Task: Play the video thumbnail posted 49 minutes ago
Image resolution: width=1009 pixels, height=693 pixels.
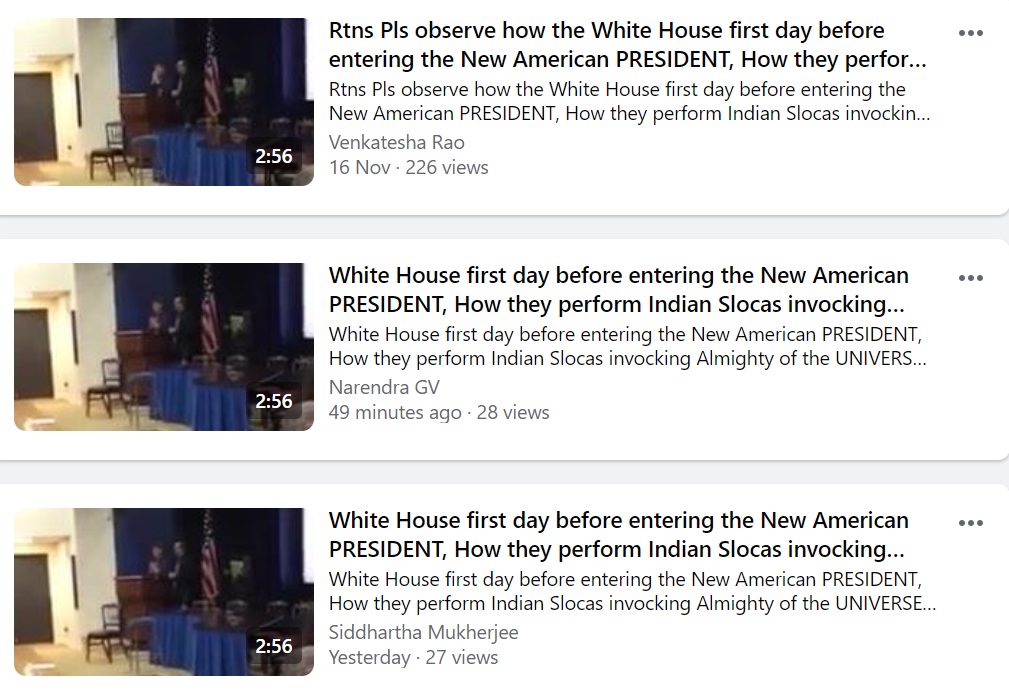Action: 163,347
